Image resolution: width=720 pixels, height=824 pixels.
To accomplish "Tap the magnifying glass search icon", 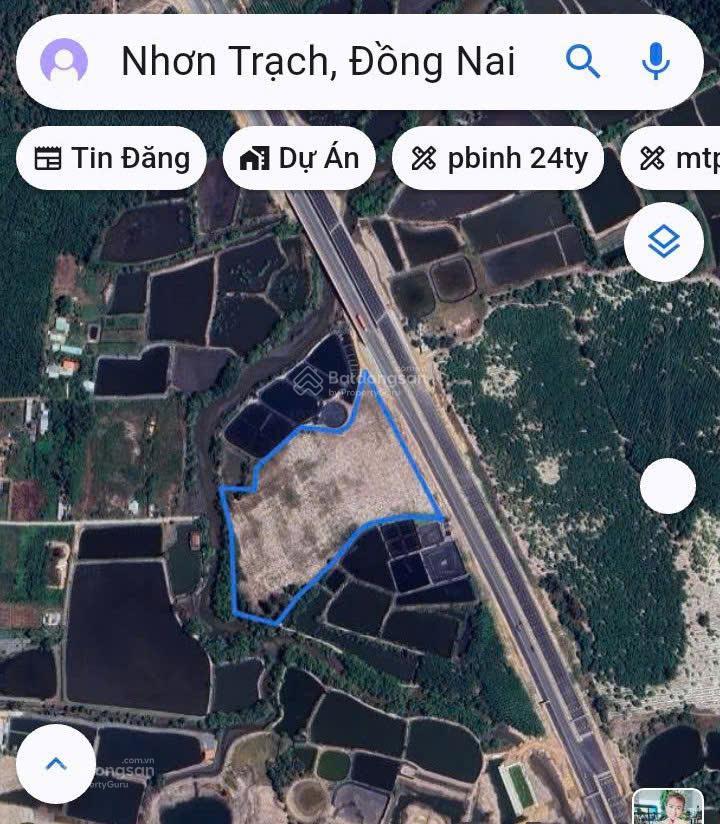I will (x=582, y=62).
